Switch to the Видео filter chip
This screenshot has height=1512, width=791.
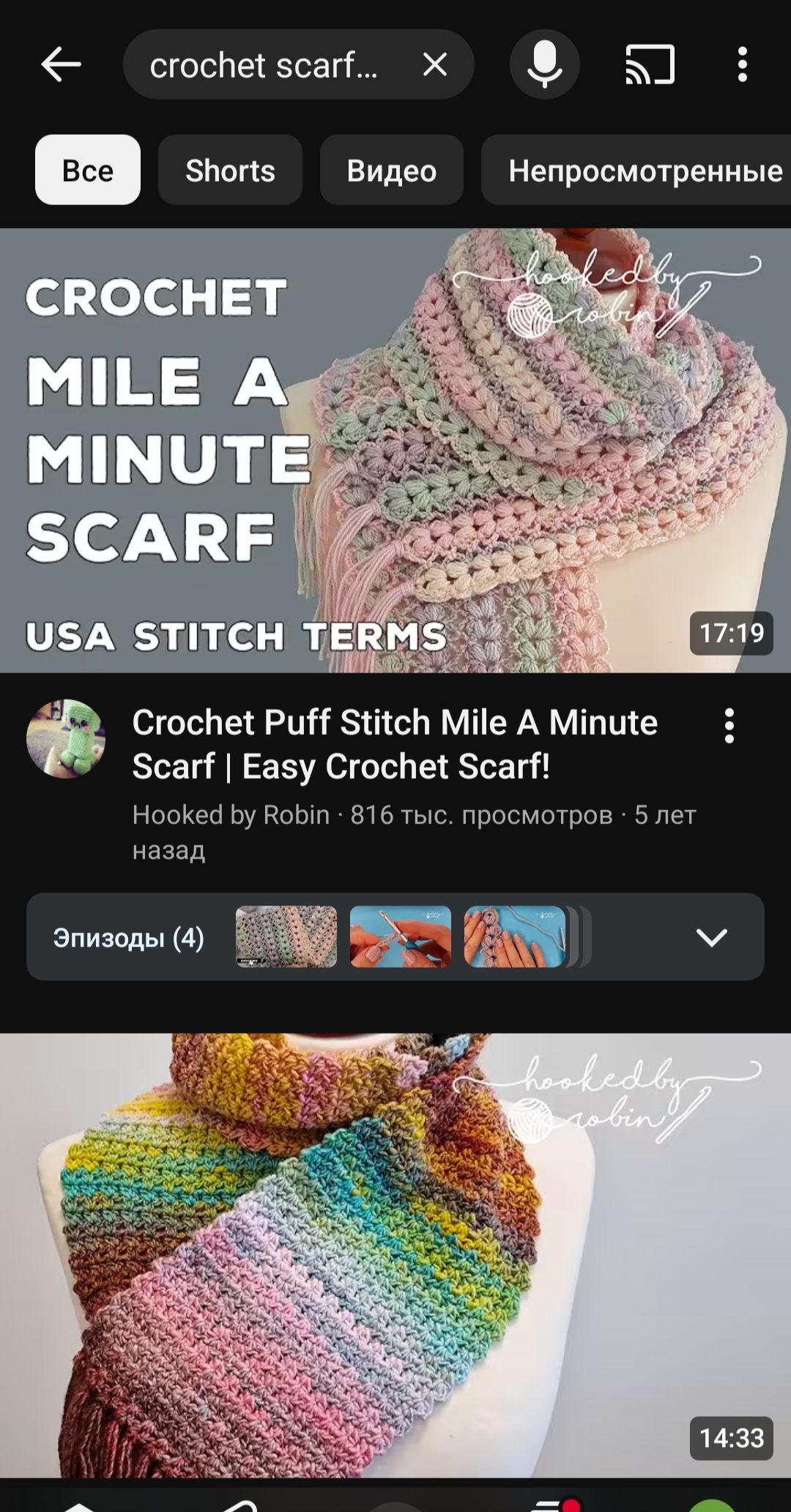[x=391, y=170]
